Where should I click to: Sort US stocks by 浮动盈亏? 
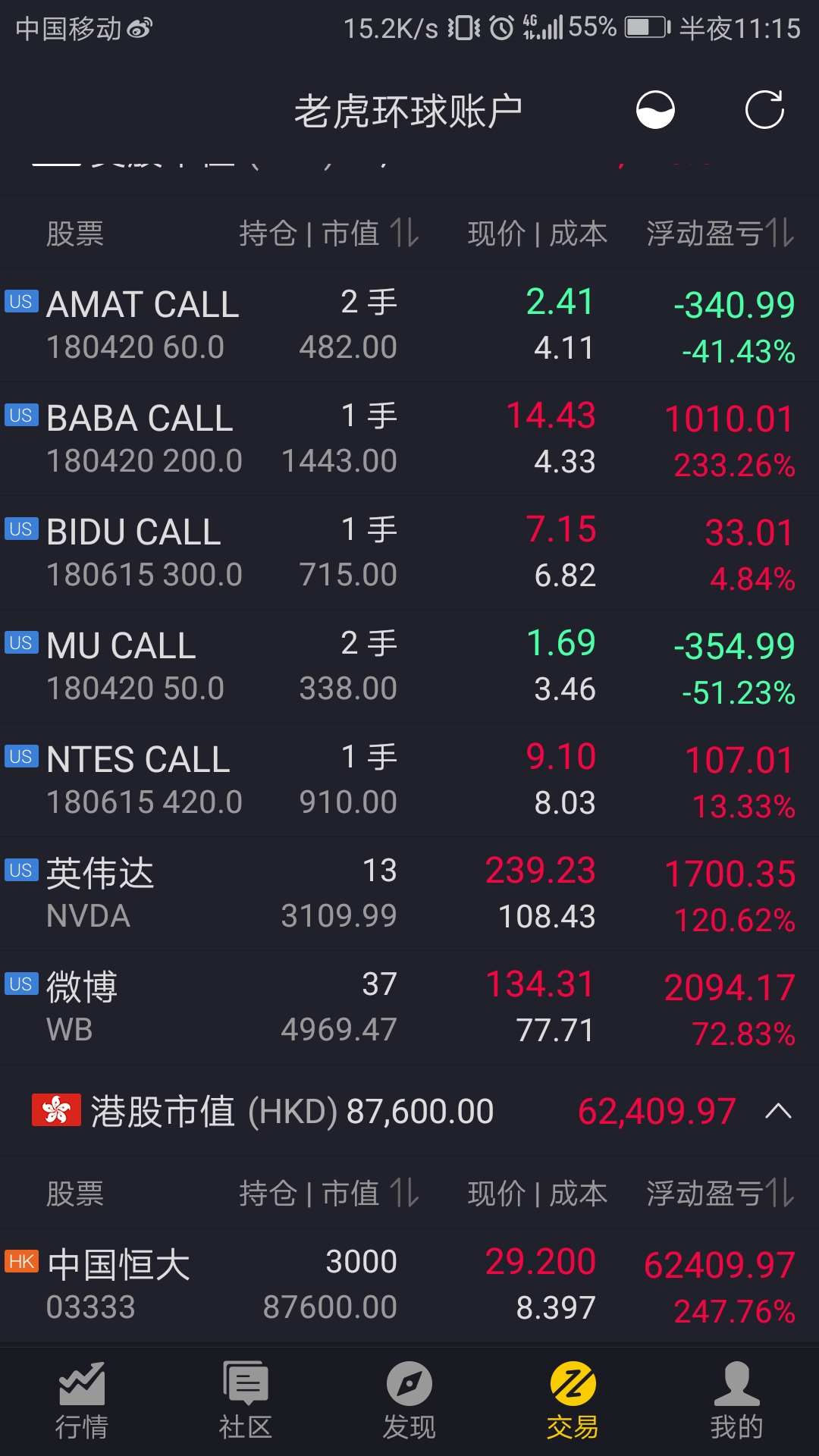point(720,233)
